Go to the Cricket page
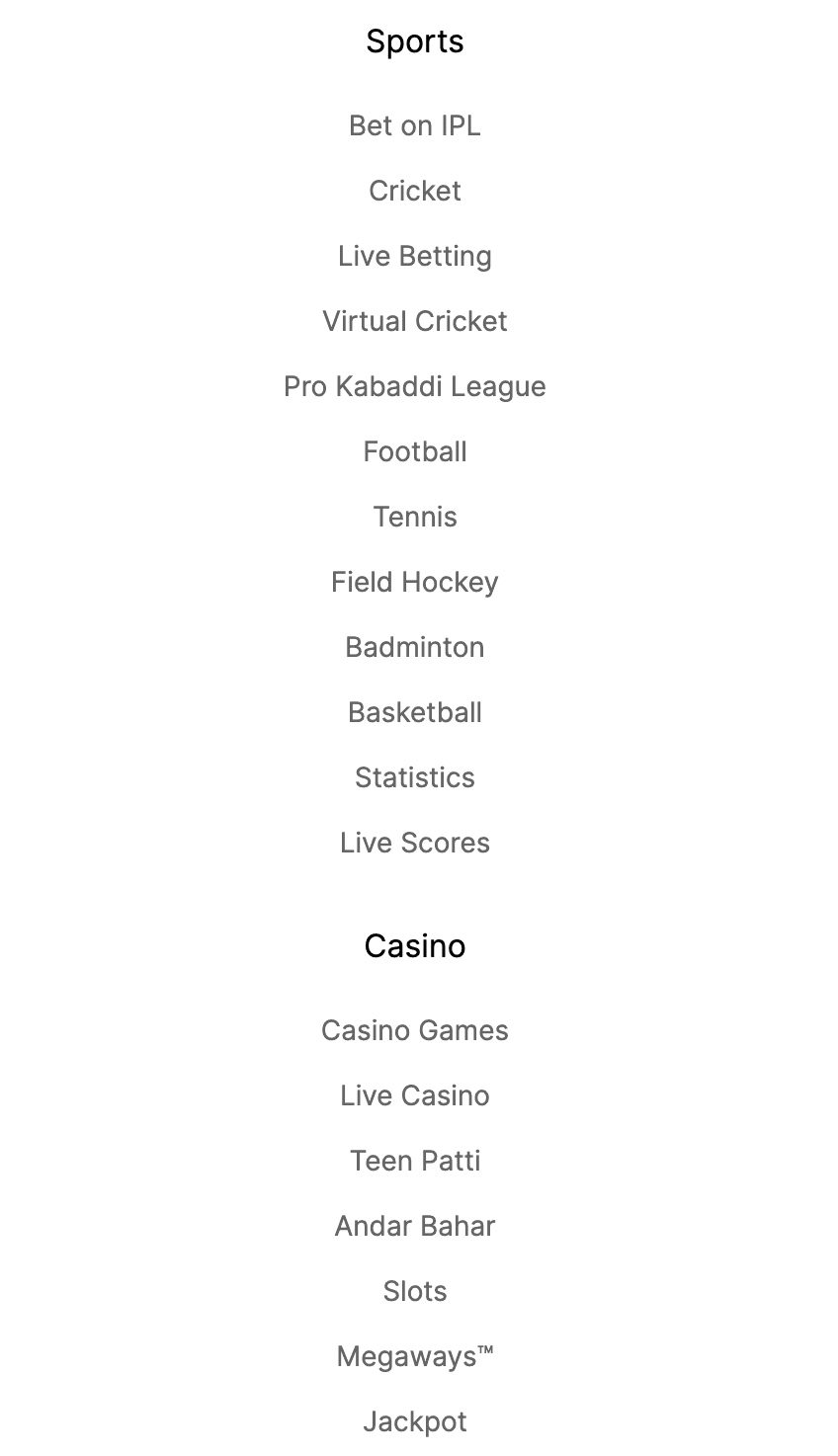 coord(414,191)
